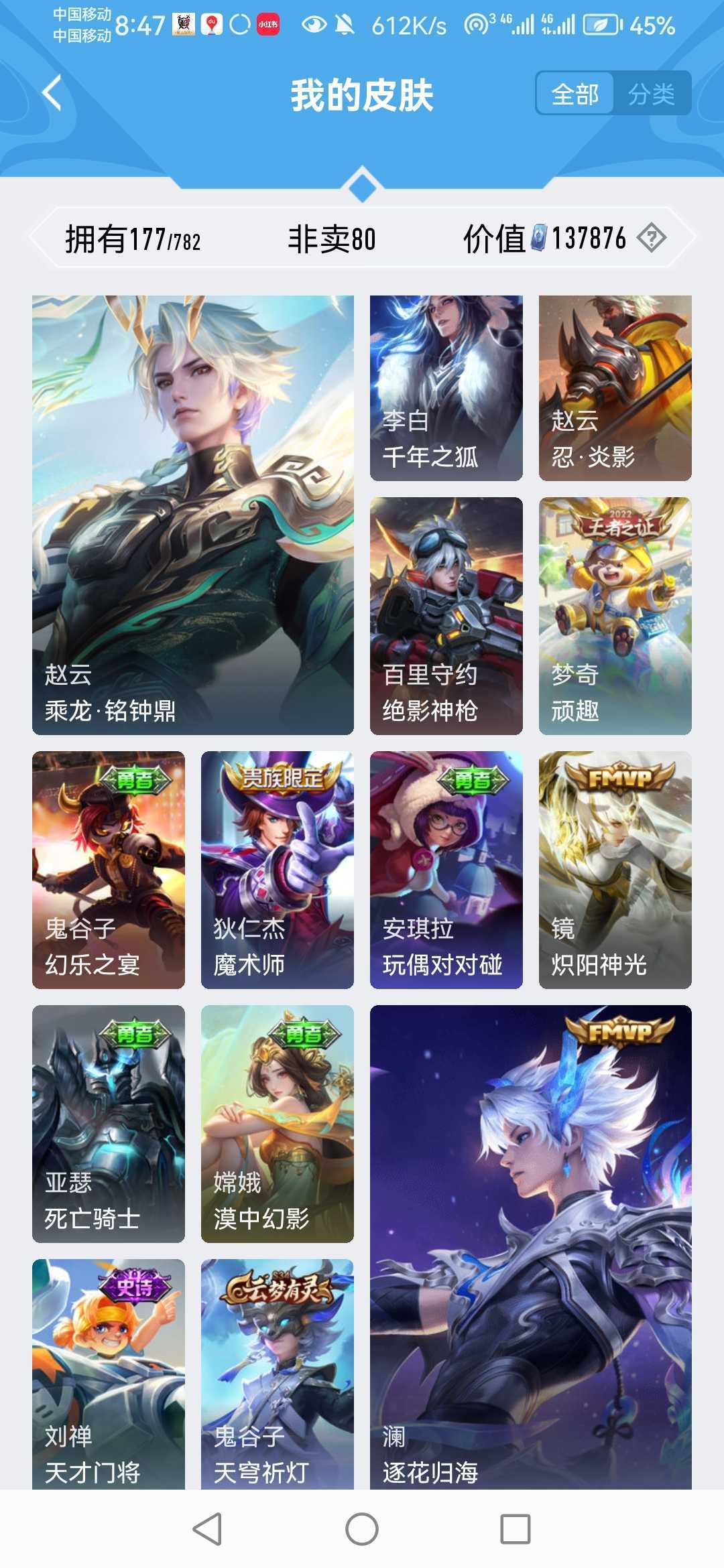Open 百里守约 绝影神枪 skin

(446, 615)
